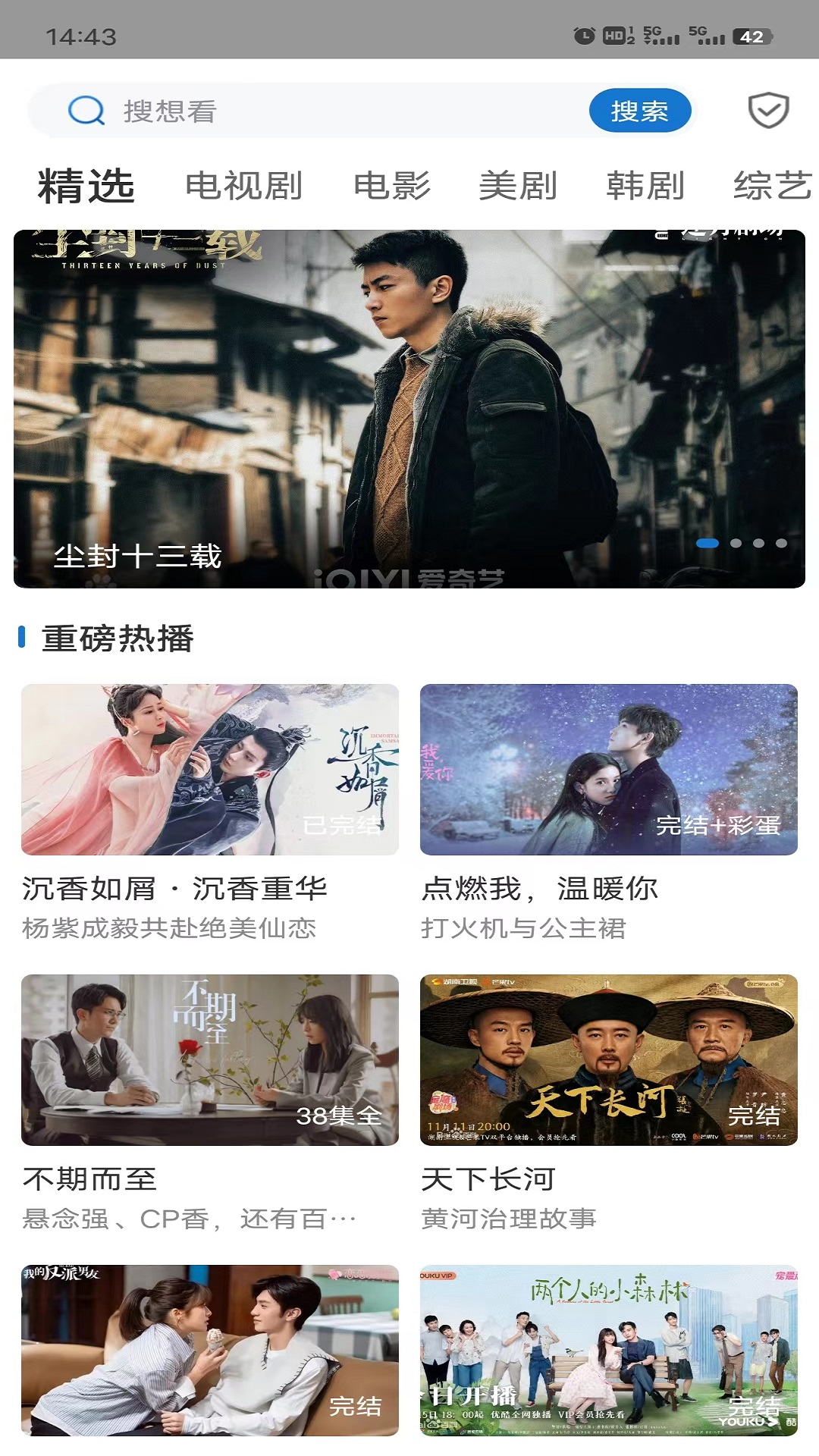Tap the blue 搜索 button
The image size is (819, 1456).
[639, 111]
